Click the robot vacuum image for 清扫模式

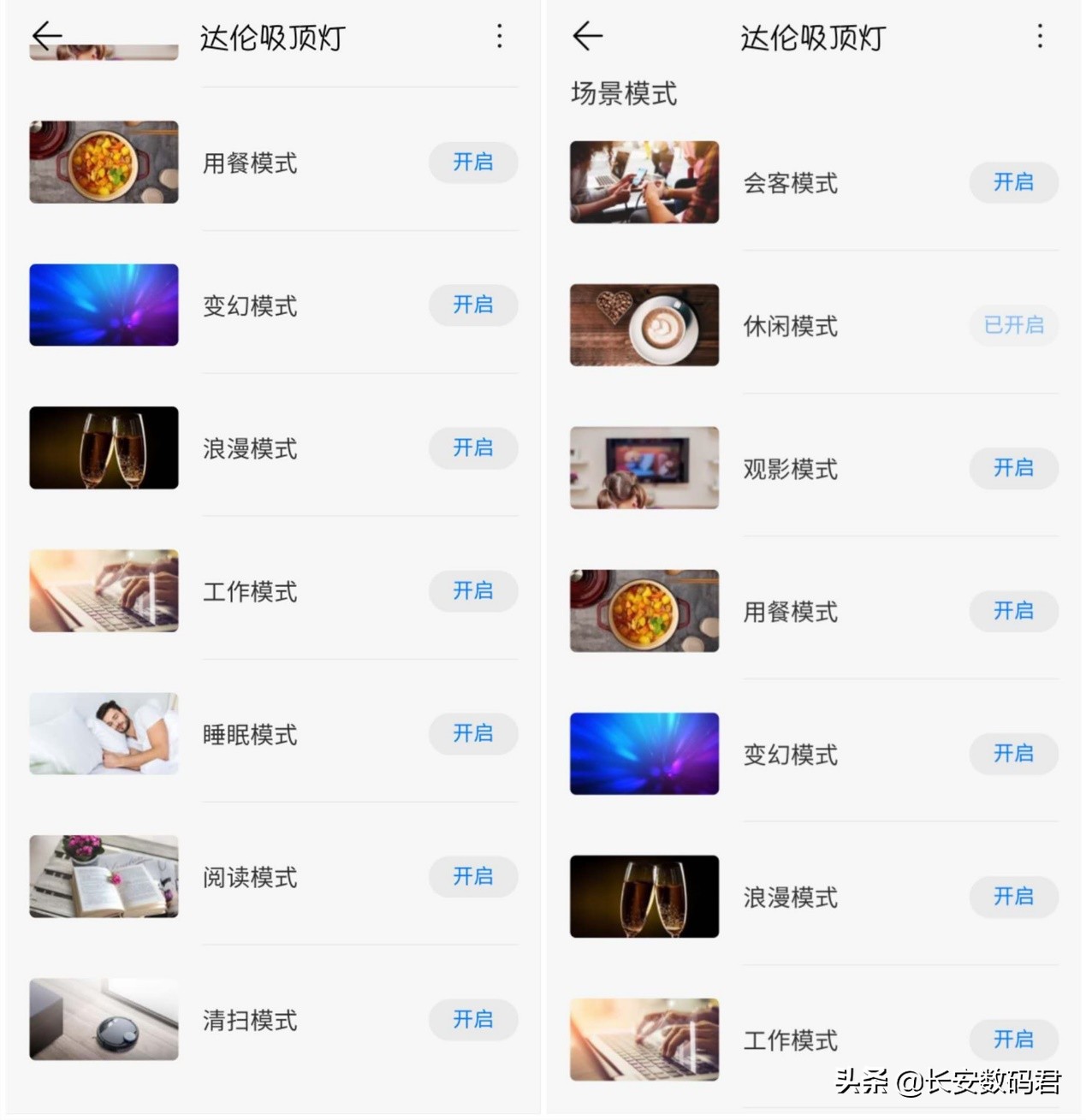tap(103, 1018)
